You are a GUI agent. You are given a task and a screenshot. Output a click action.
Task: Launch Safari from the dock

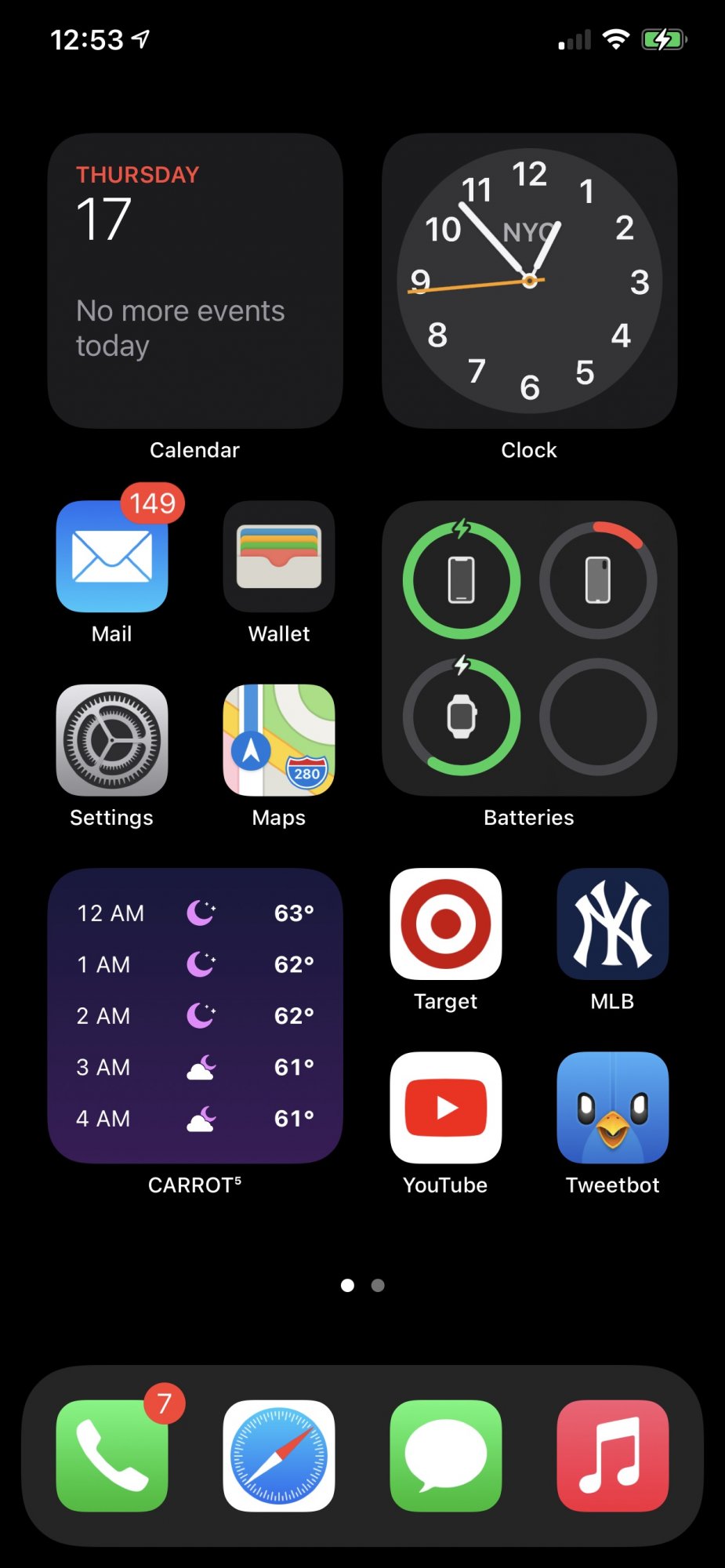279,1456
